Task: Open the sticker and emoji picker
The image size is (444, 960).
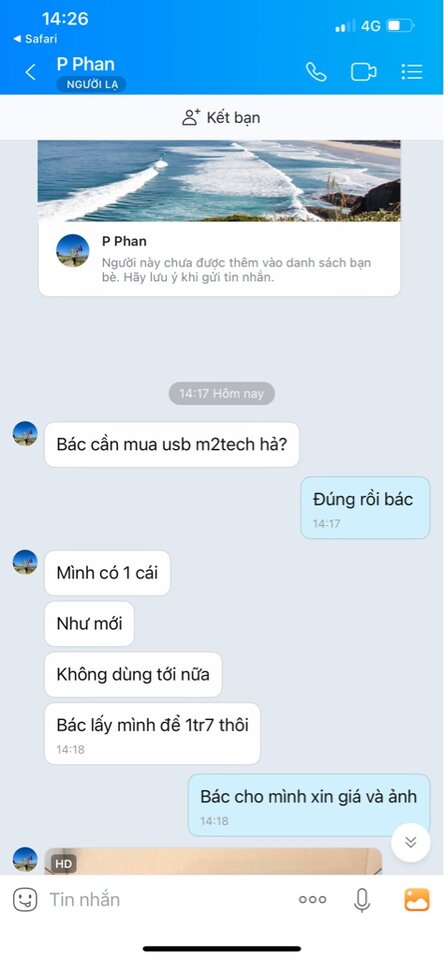Action: tap(25, 899)
